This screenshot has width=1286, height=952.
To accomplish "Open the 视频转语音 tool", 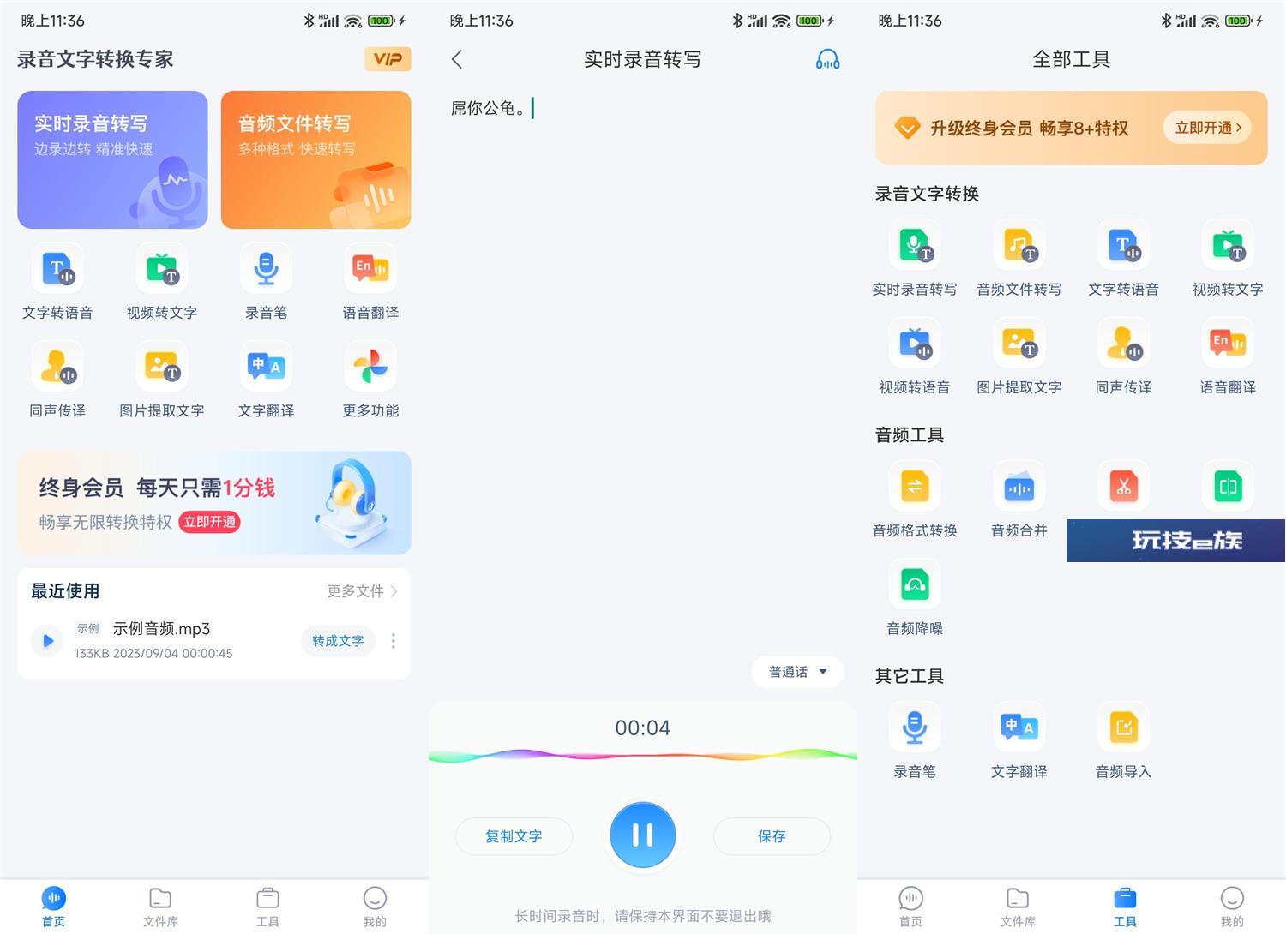I will (x=915, y=356).
